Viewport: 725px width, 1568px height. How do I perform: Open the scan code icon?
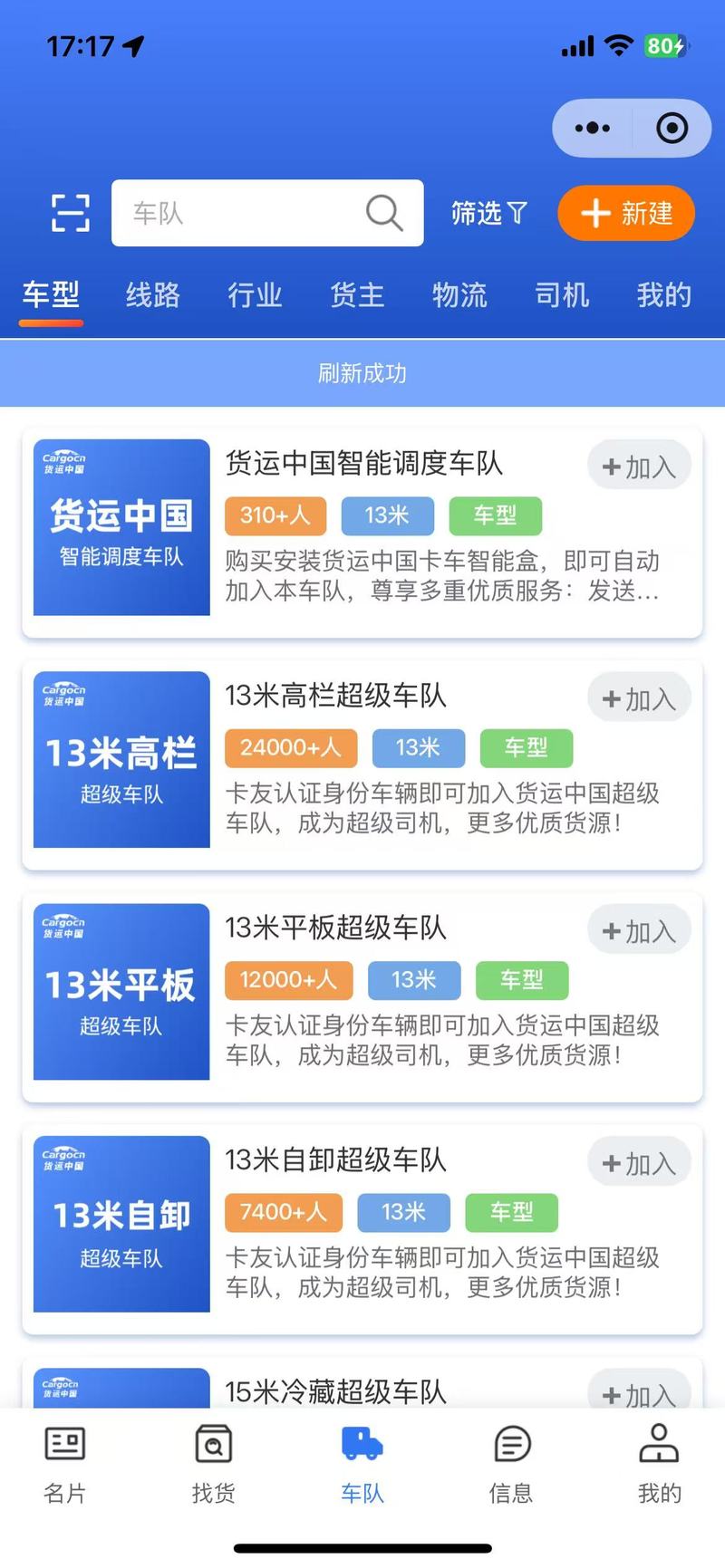point(70,213)
